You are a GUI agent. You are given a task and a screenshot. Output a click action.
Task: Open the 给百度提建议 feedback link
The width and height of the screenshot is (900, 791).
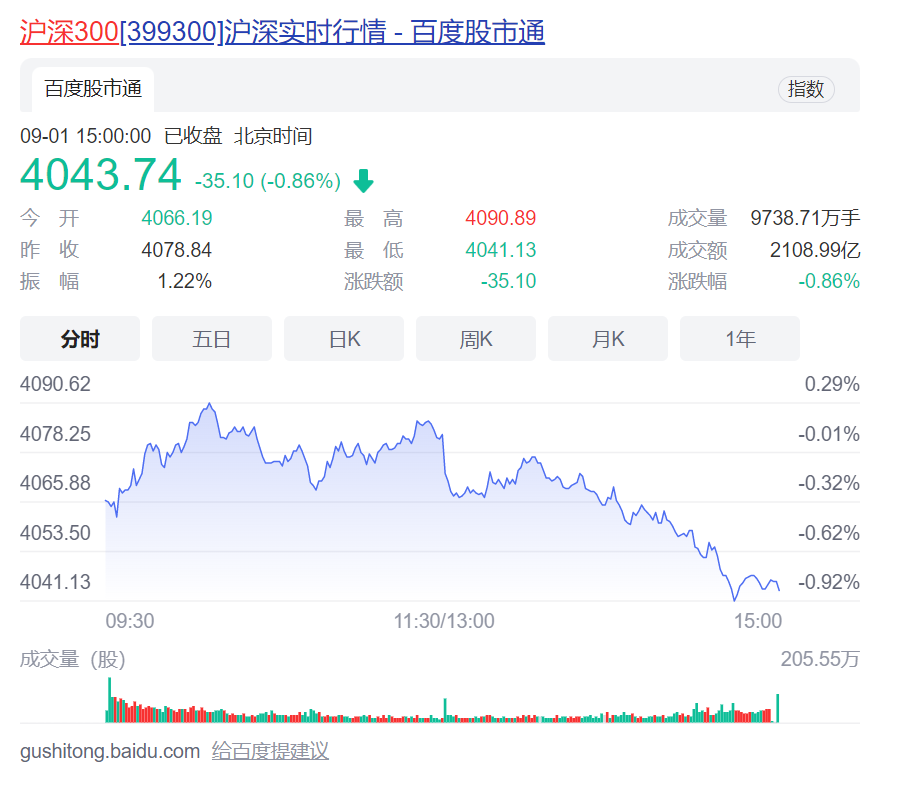[270, 751]
